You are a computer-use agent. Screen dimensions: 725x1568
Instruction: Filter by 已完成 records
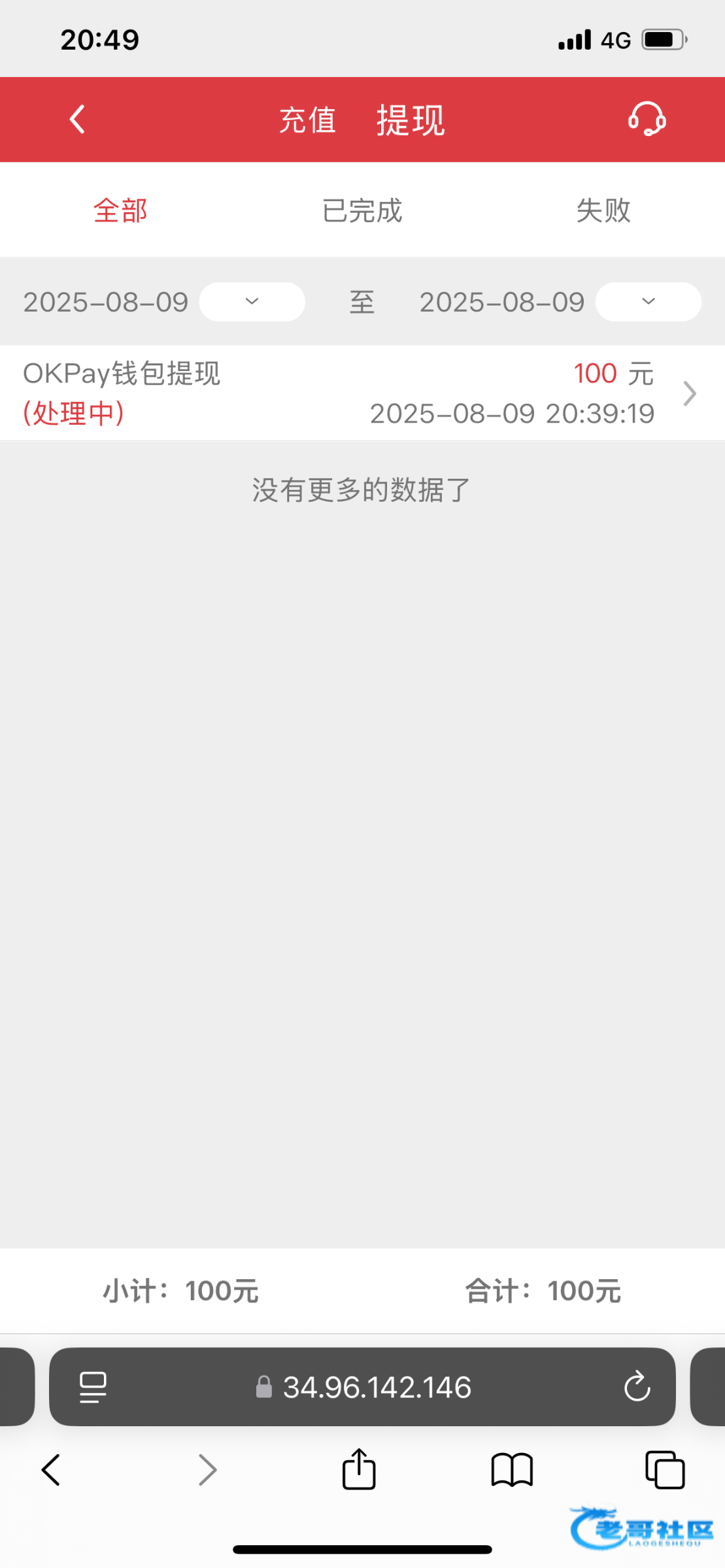point(362,210)
